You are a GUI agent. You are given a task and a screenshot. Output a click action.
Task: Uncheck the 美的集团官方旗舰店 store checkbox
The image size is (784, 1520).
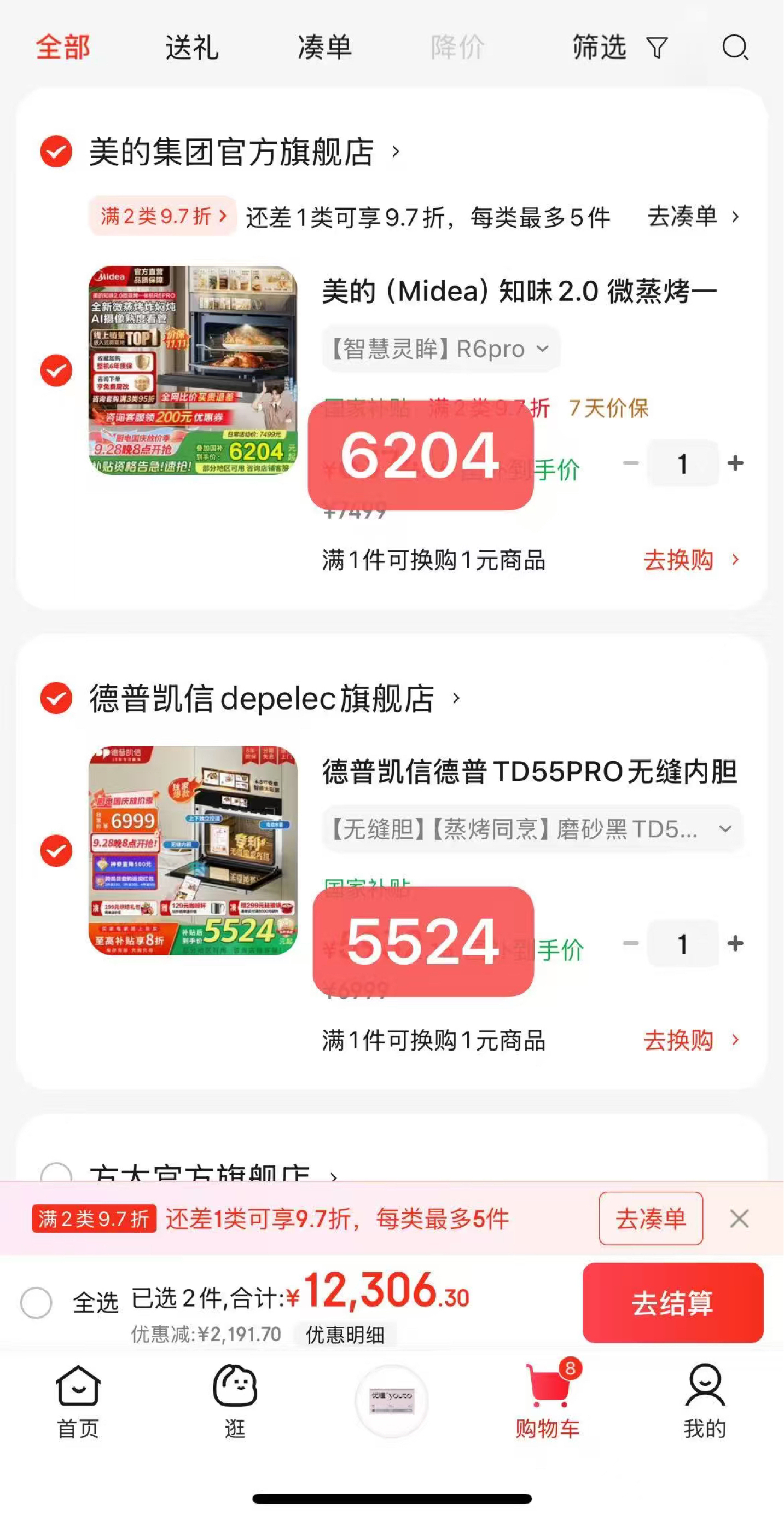pos(56,152)
